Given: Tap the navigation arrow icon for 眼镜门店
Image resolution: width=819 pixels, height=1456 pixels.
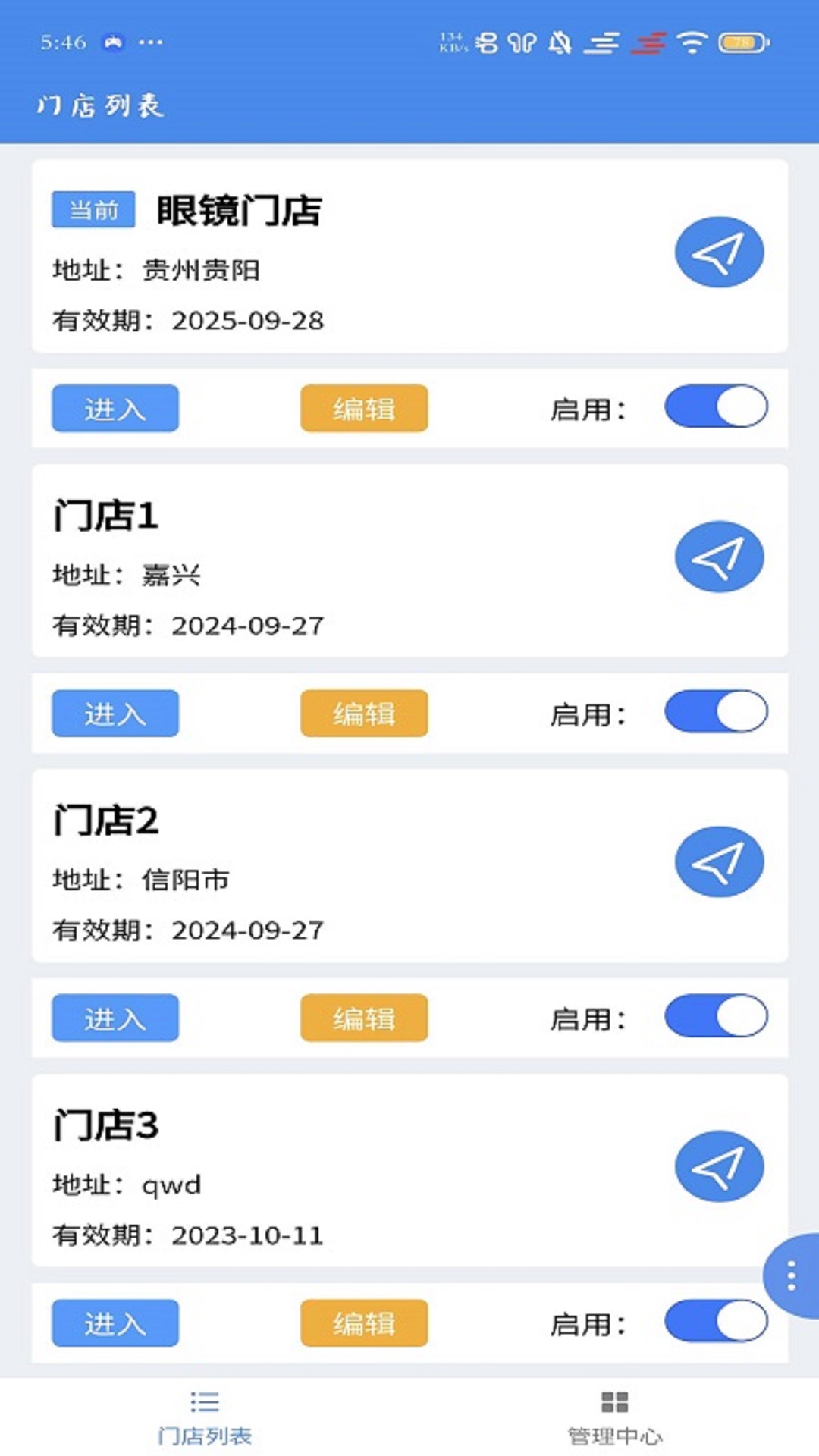Looking at the screenshot, I should [x=719, y=253].
